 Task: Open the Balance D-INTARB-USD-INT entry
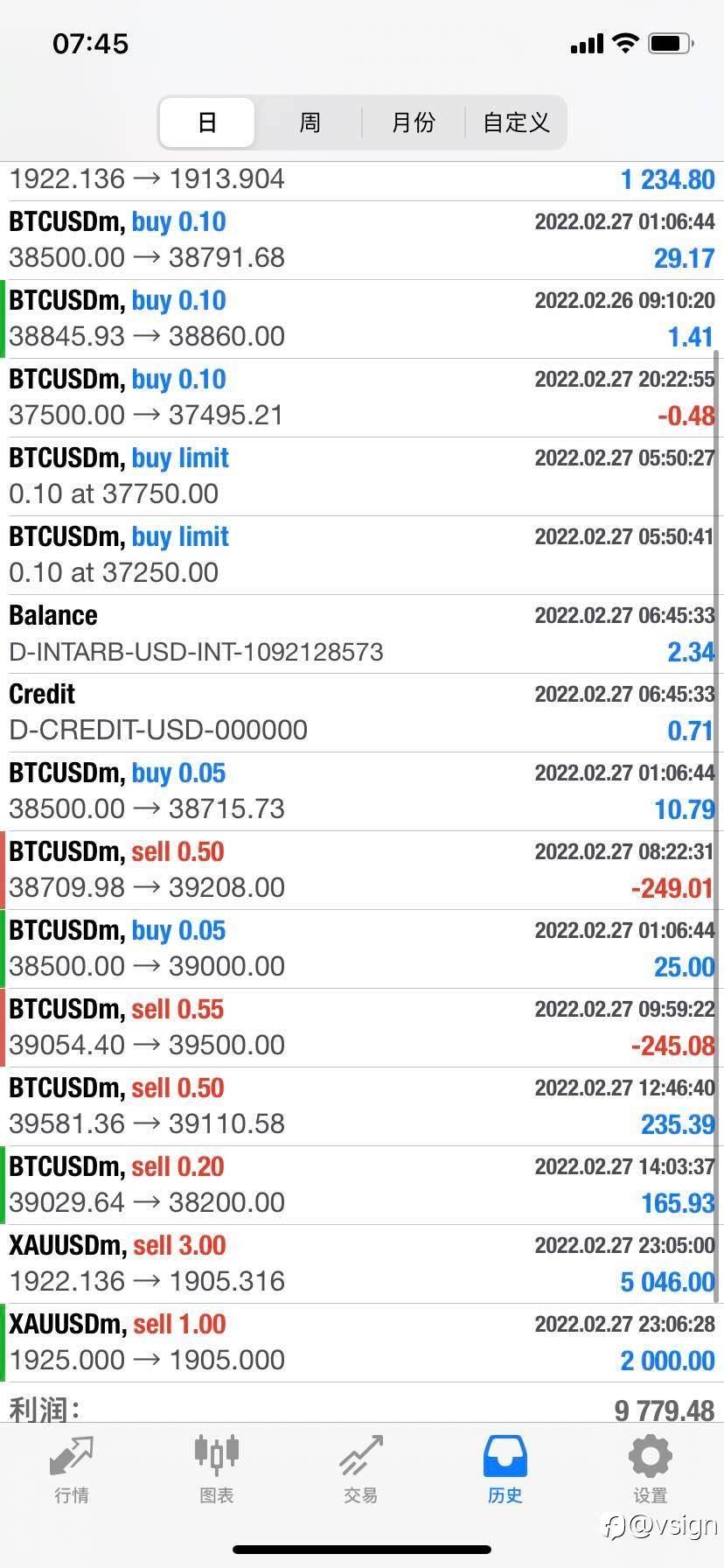click(x=362, y=634)
